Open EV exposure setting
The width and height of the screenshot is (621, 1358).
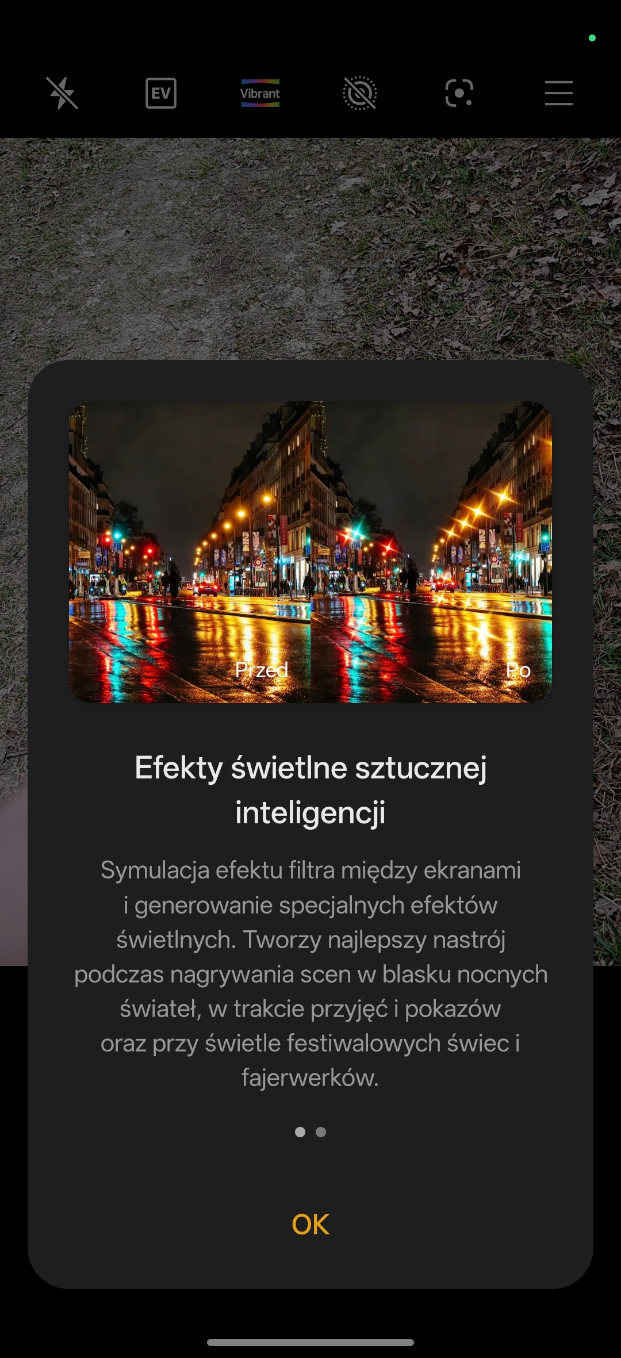pos(160,94)
